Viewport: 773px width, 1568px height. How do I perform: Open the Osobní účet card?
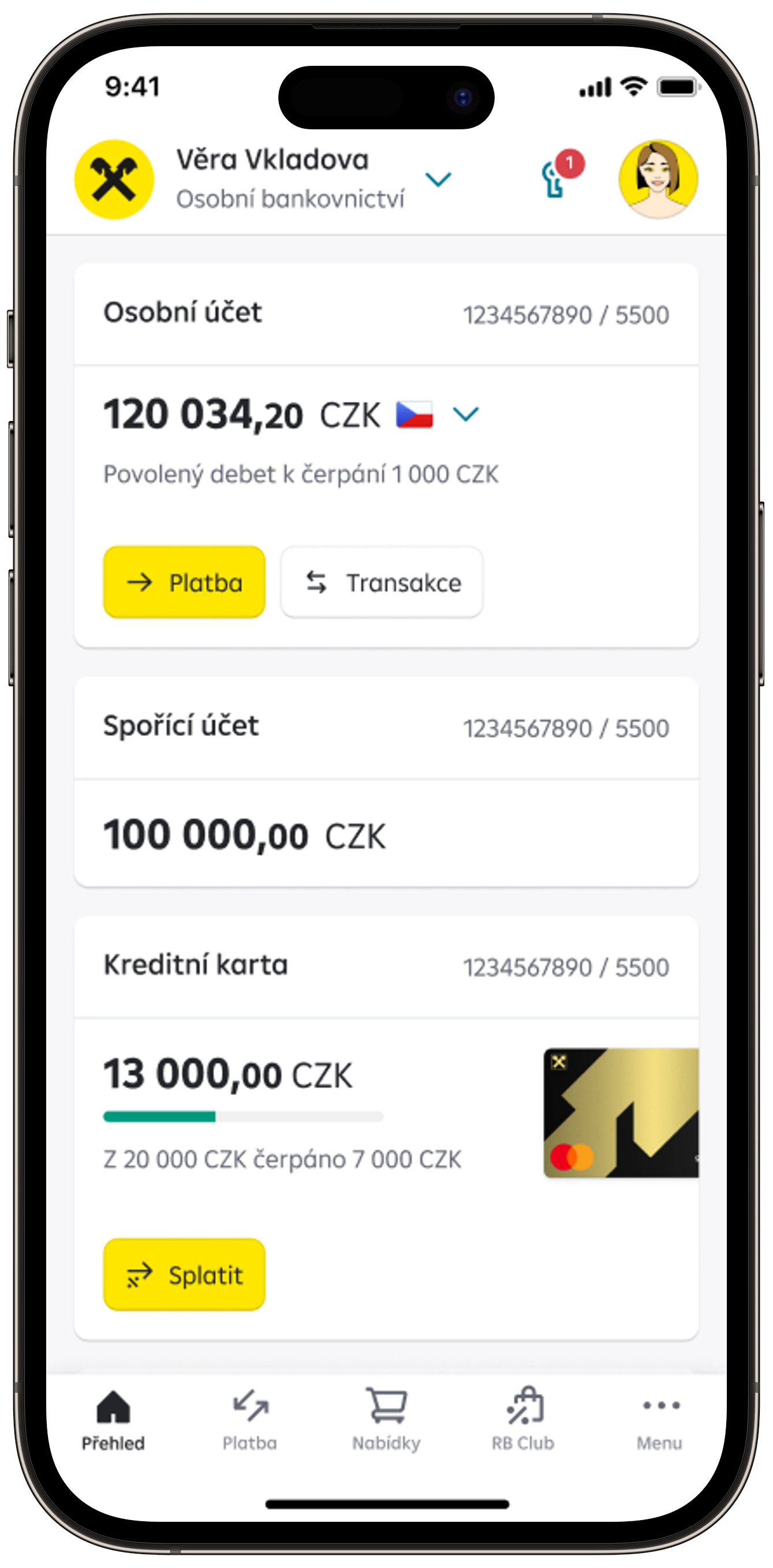pos(386,314)
